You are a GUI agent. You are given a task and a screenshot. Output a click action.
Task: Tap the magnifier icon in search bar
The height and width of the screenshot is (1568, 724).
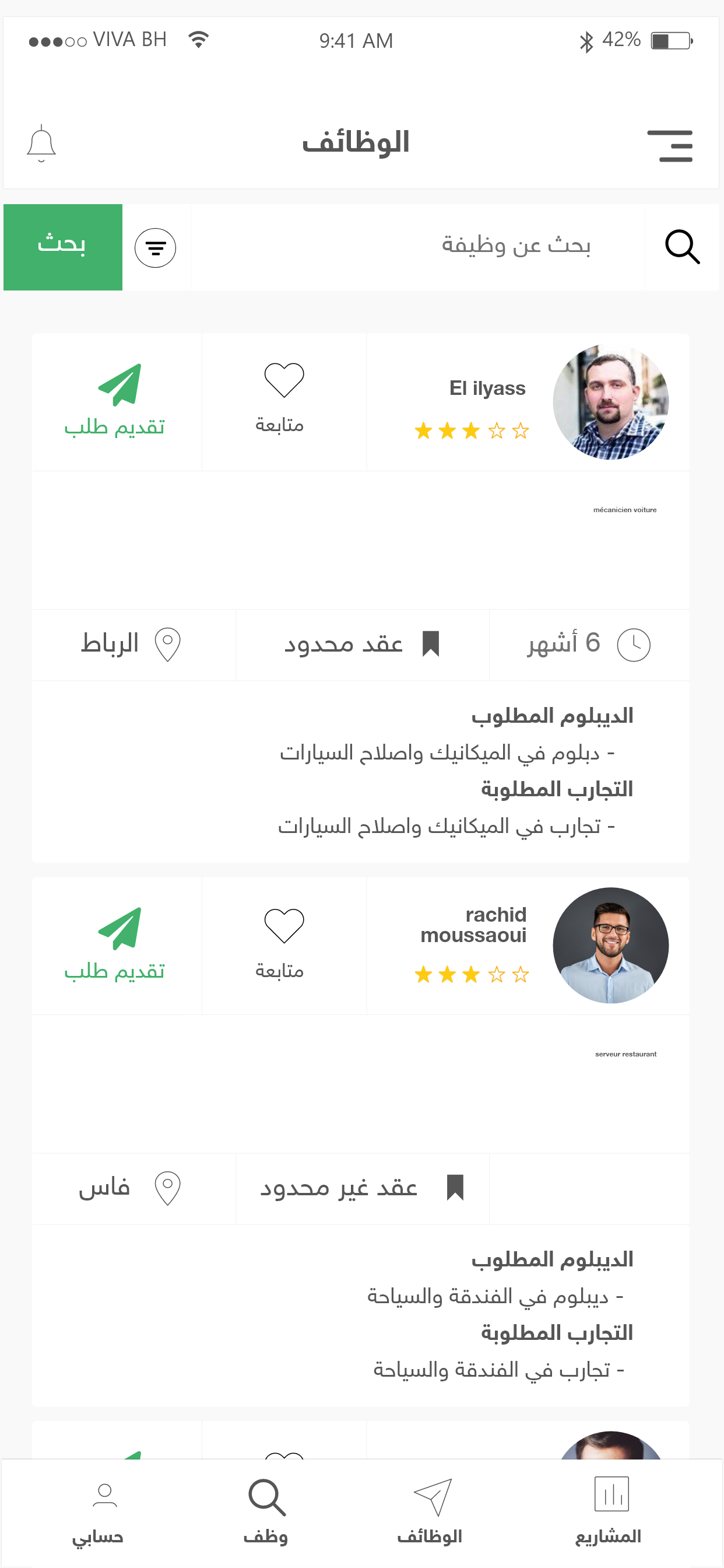(682, 247)
